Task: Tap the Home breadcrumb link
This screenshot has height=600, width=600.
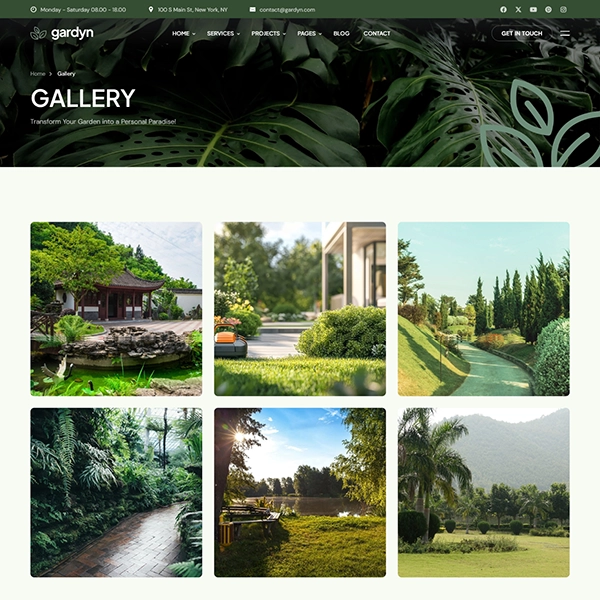Action: [38, 74]
